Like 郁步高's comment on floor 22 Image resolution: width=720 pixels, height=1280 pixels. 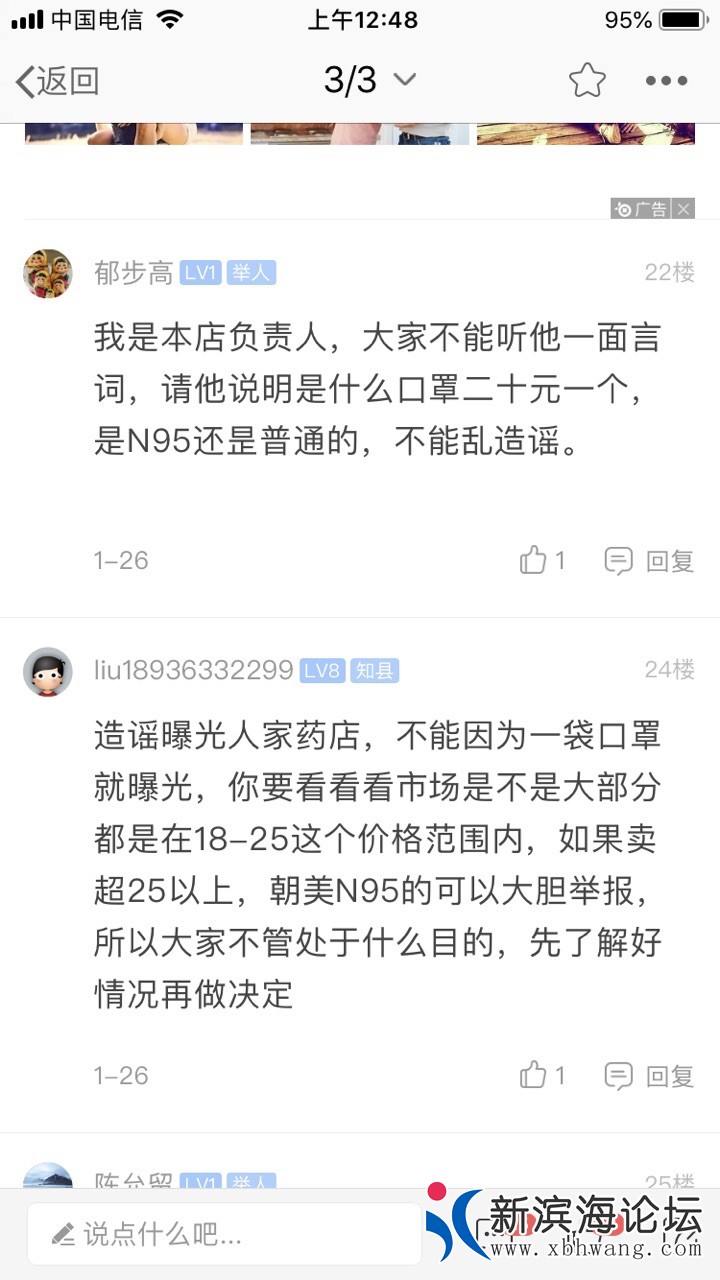543,561
